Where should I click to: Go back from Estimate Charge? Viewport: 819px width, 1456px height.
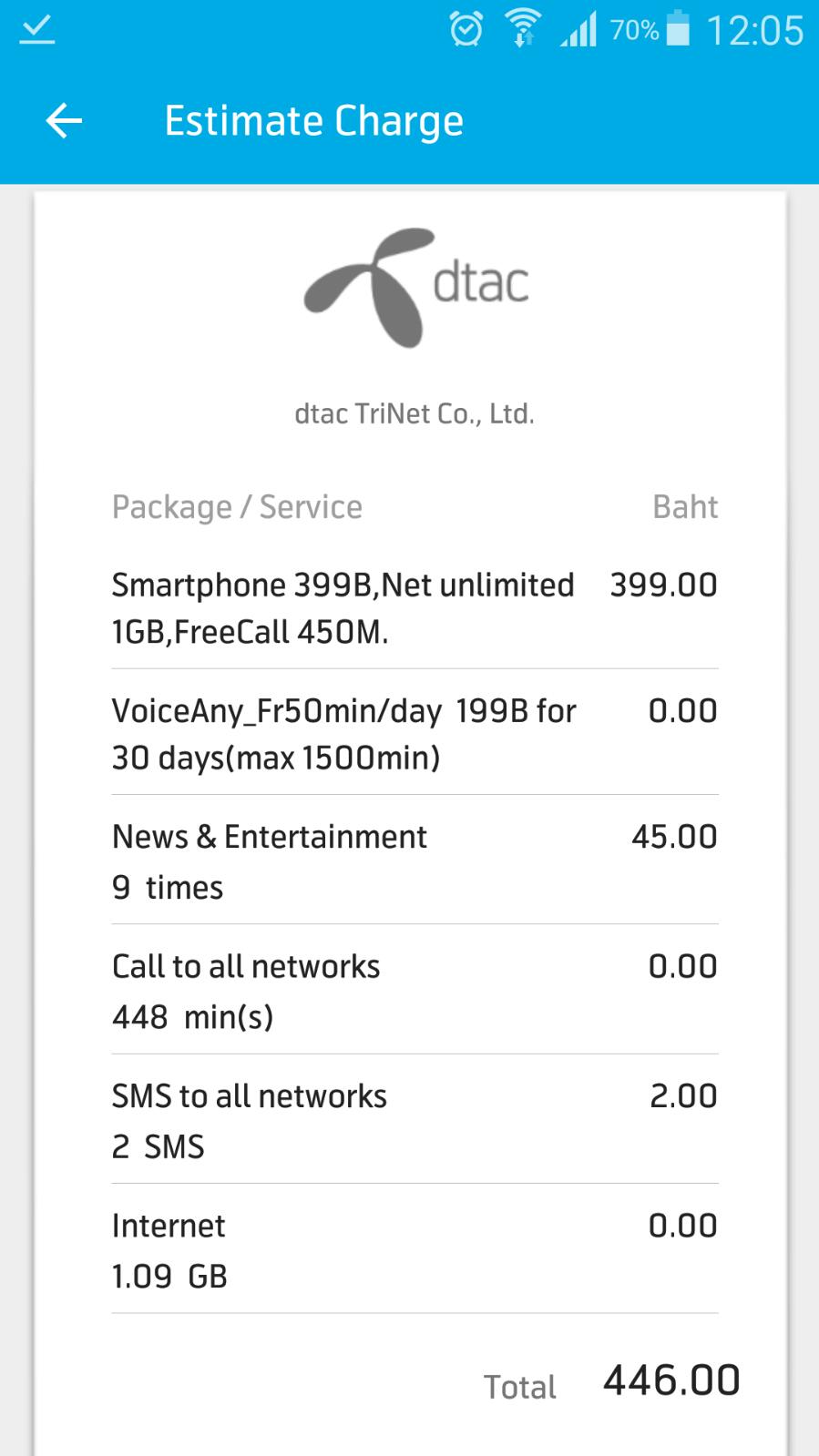coord(64,121)
